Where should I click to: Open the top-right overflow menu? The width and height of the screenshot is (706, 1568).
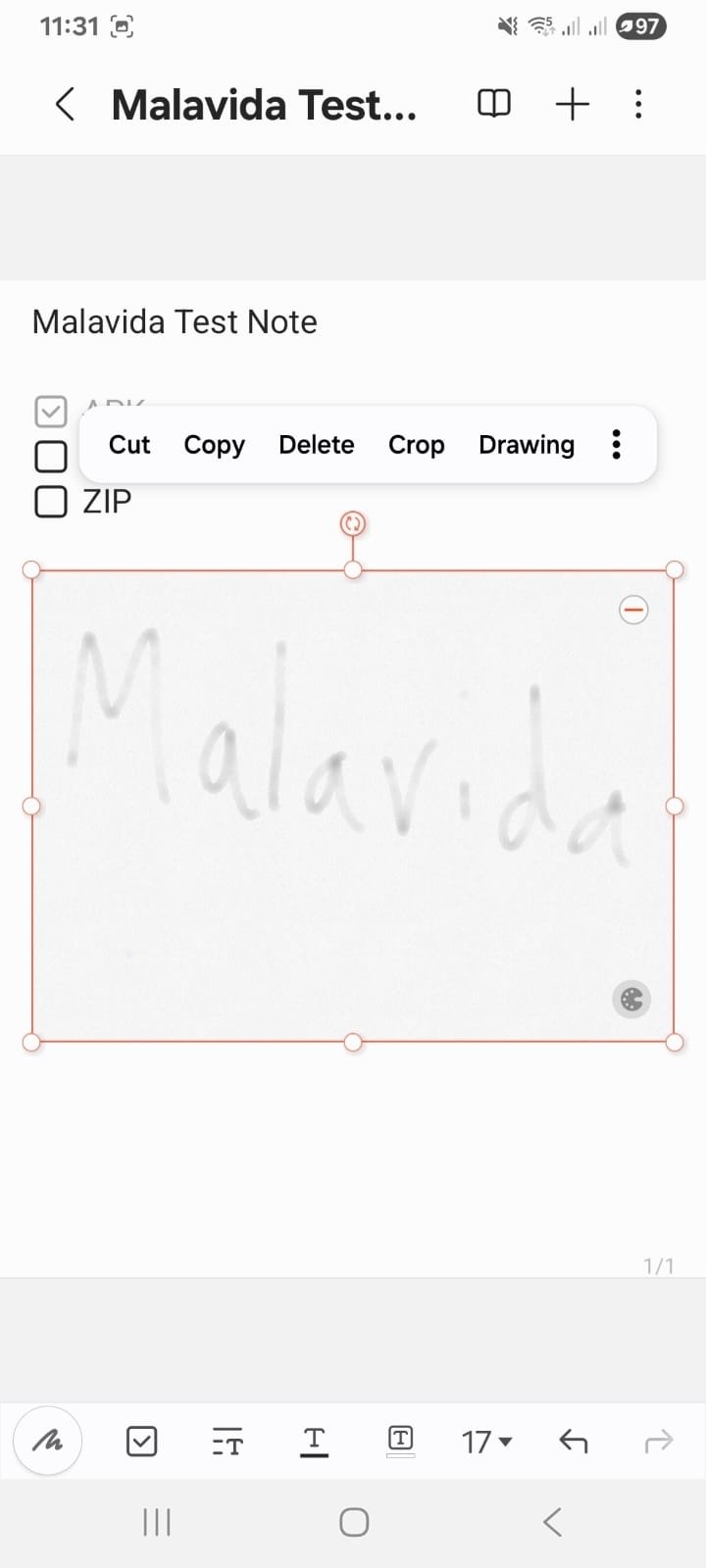click(638, 104)
